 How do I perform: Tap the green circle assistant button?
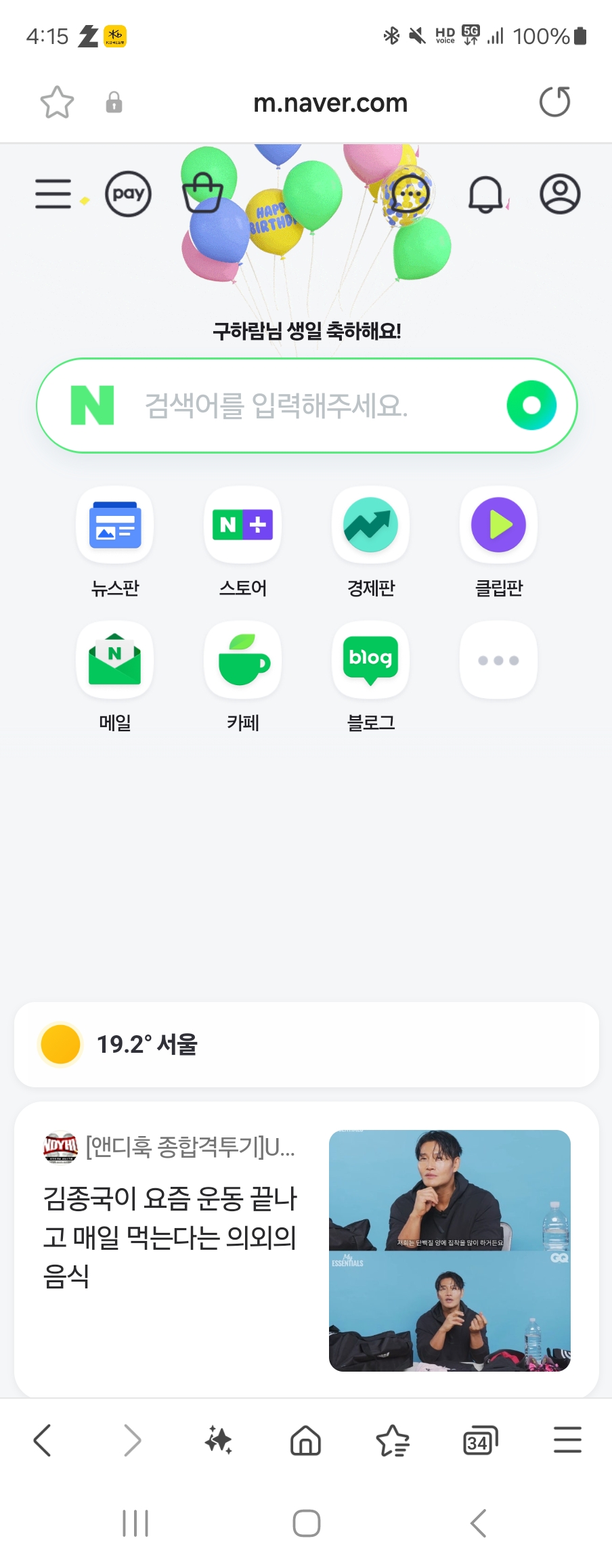pyautogui.click(x=531, y=405)
